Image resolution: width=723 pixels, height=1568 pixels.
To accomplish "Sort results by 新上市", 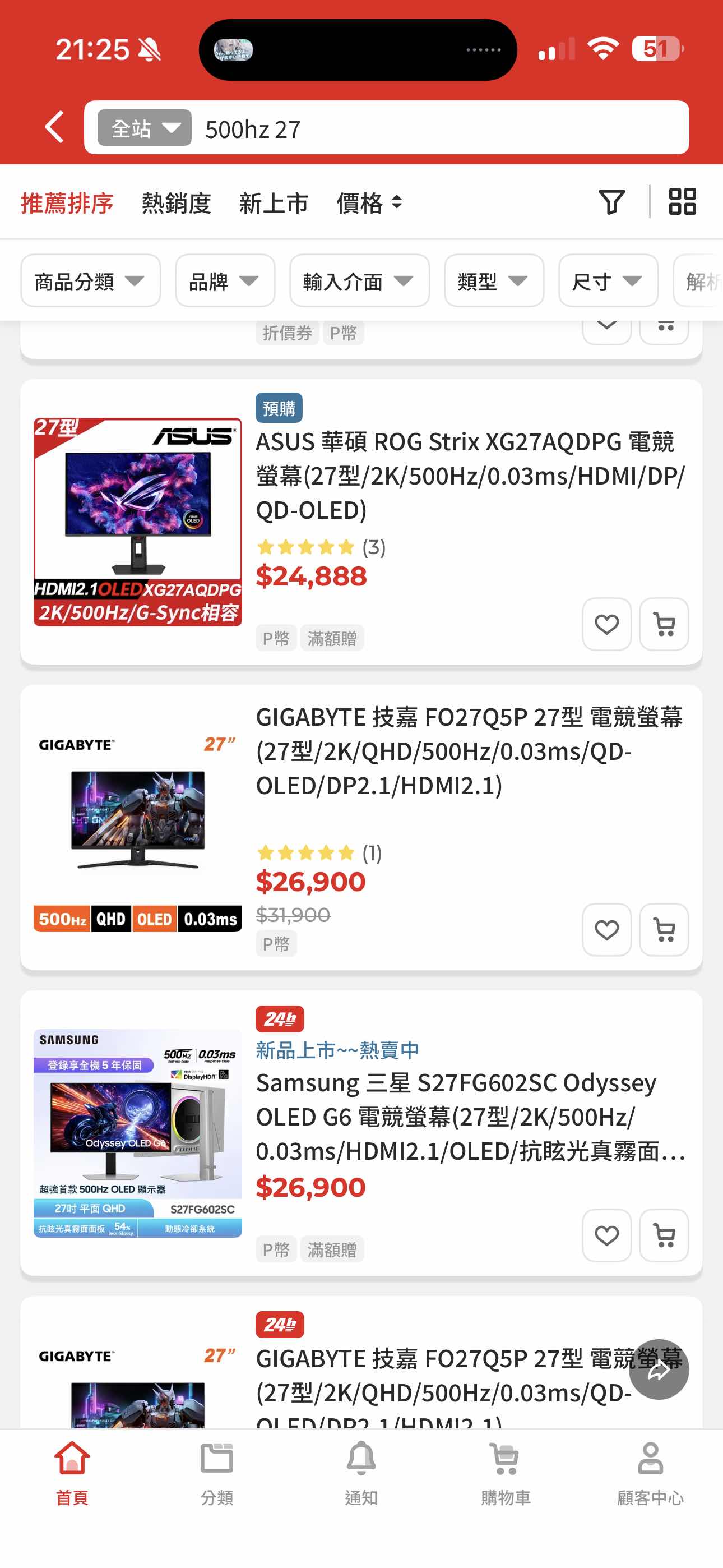I will pos(274,202).
